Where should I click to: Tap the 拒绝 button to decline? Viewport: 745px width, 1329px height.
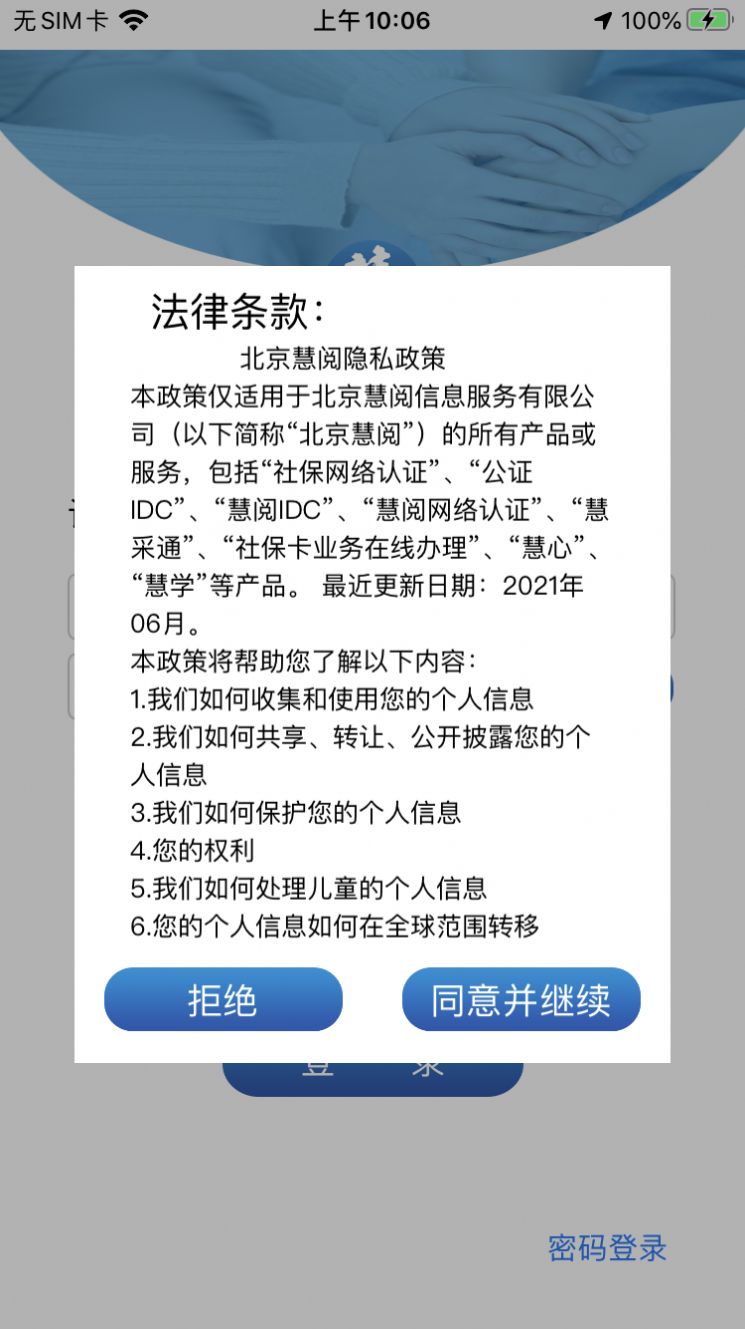[223, 999]
